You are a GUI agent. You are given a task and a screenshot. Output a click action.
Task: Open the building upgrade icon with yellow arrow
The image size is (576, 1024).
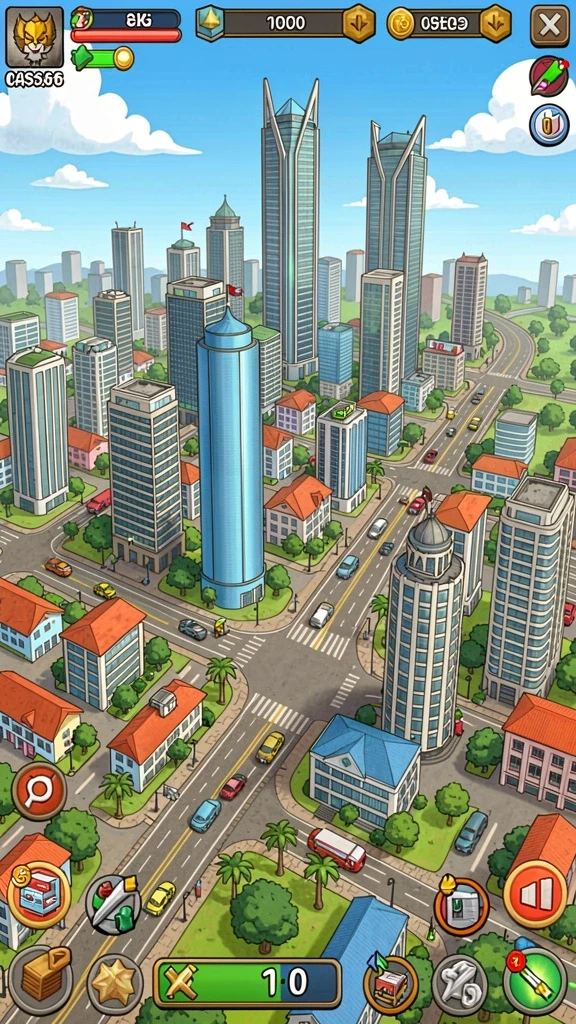click(462, 905)
